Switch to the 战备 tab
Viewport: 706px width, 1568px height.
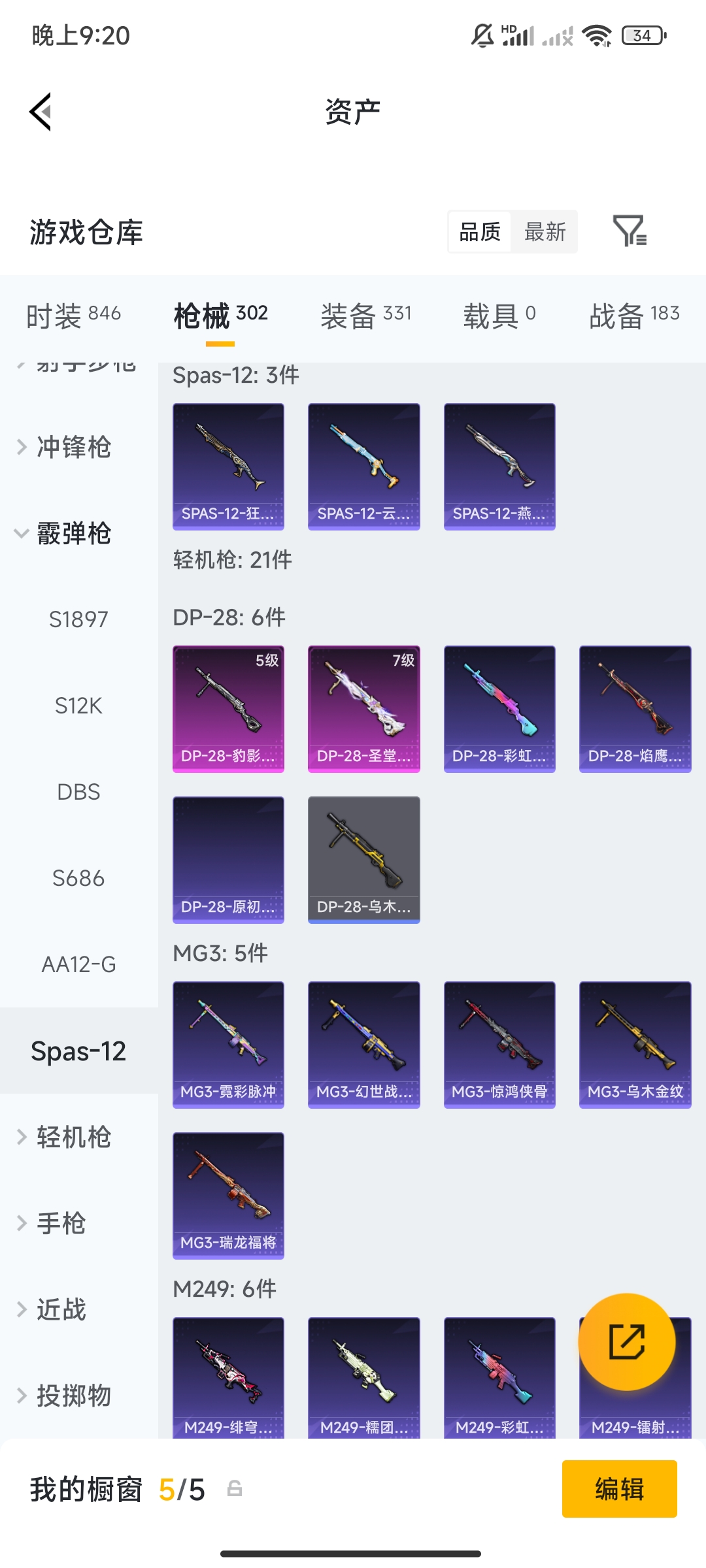(x=634, y=316)
